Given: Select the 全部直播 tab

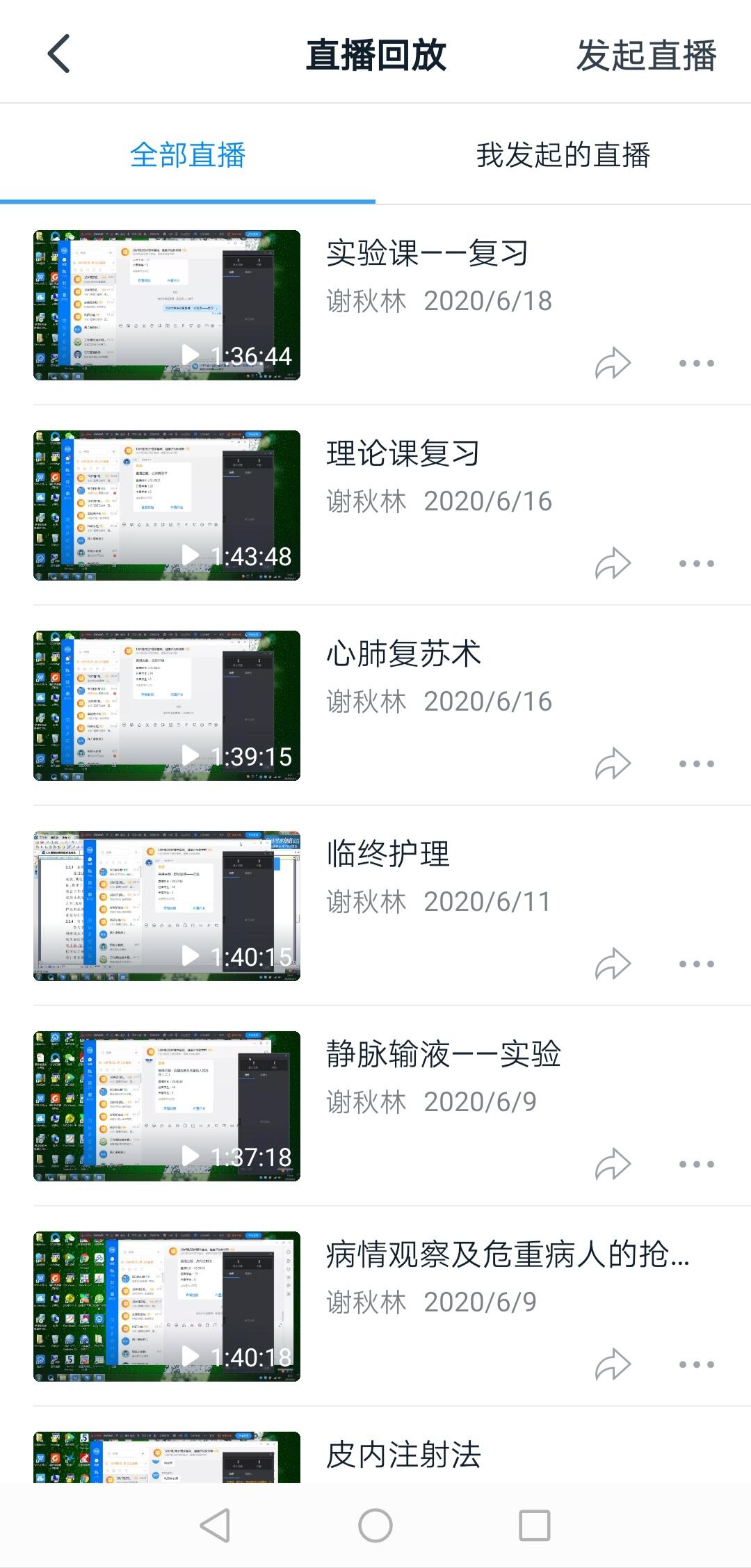Looking at the screenshot, I should pos(188,154).
